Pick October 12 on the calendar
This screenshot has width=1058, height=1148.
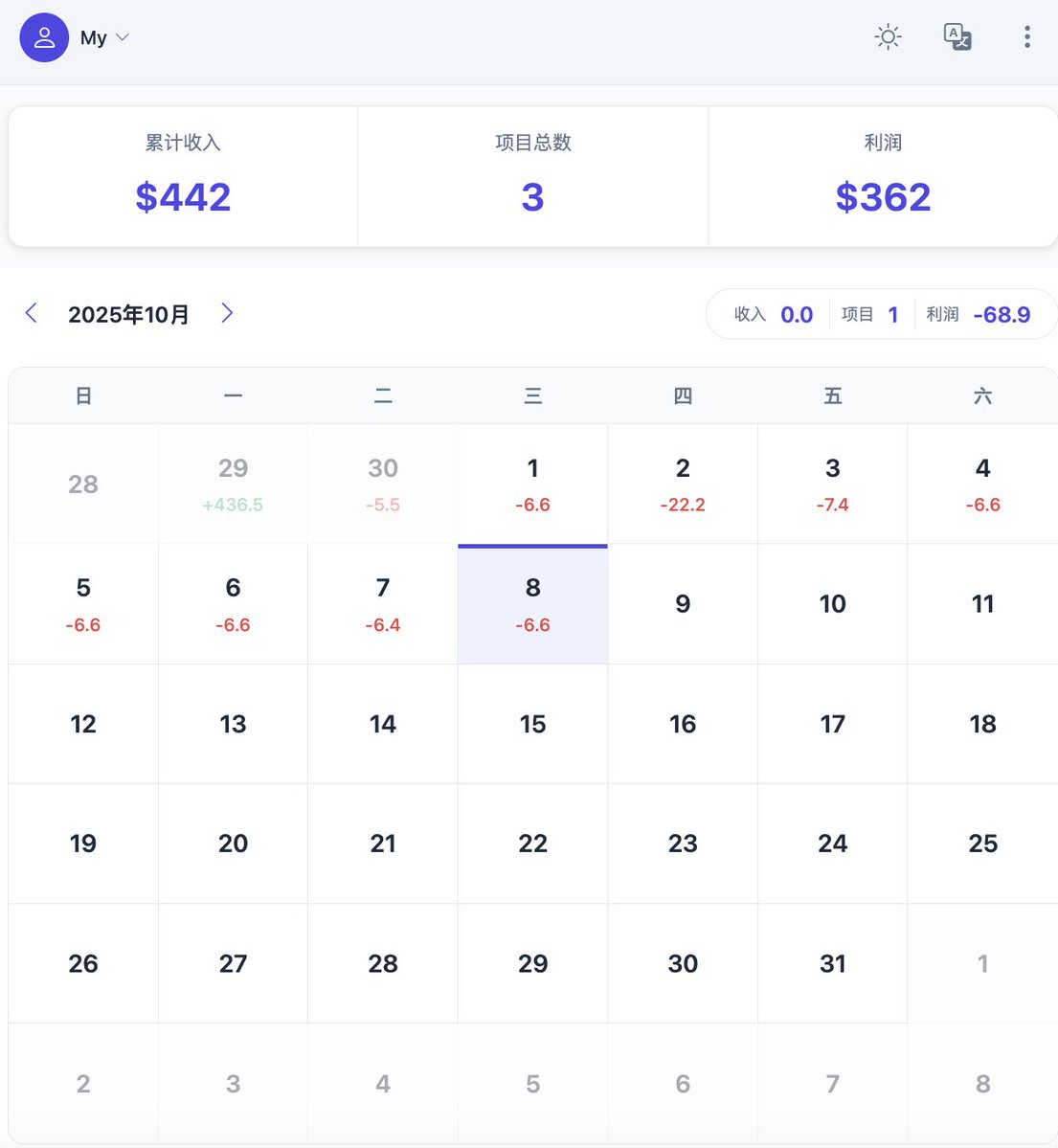pos(83,724)
